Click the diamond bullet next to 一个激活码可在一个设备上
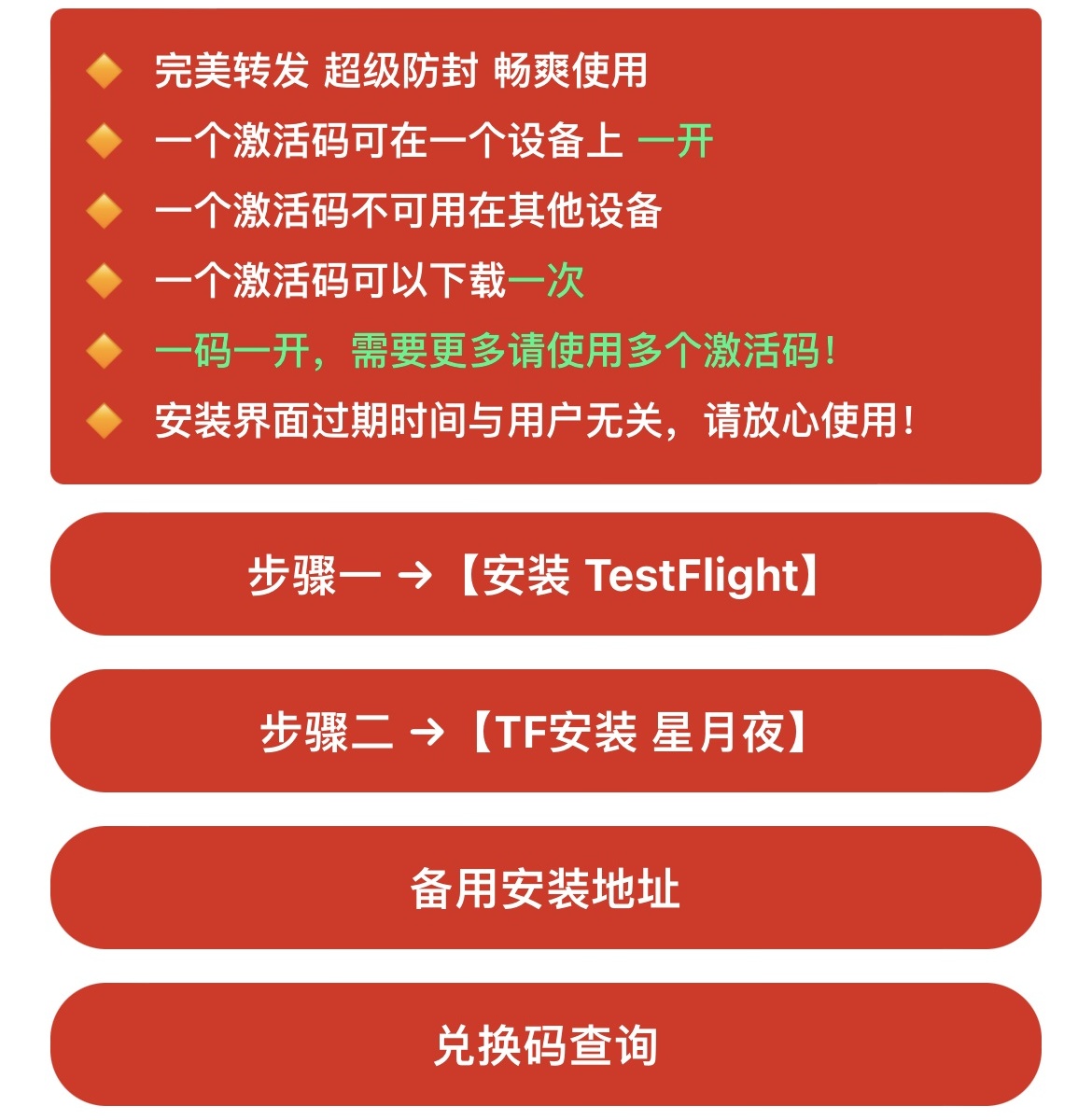Screen dimensions: 1092x1120 click(x=104, y=140)
